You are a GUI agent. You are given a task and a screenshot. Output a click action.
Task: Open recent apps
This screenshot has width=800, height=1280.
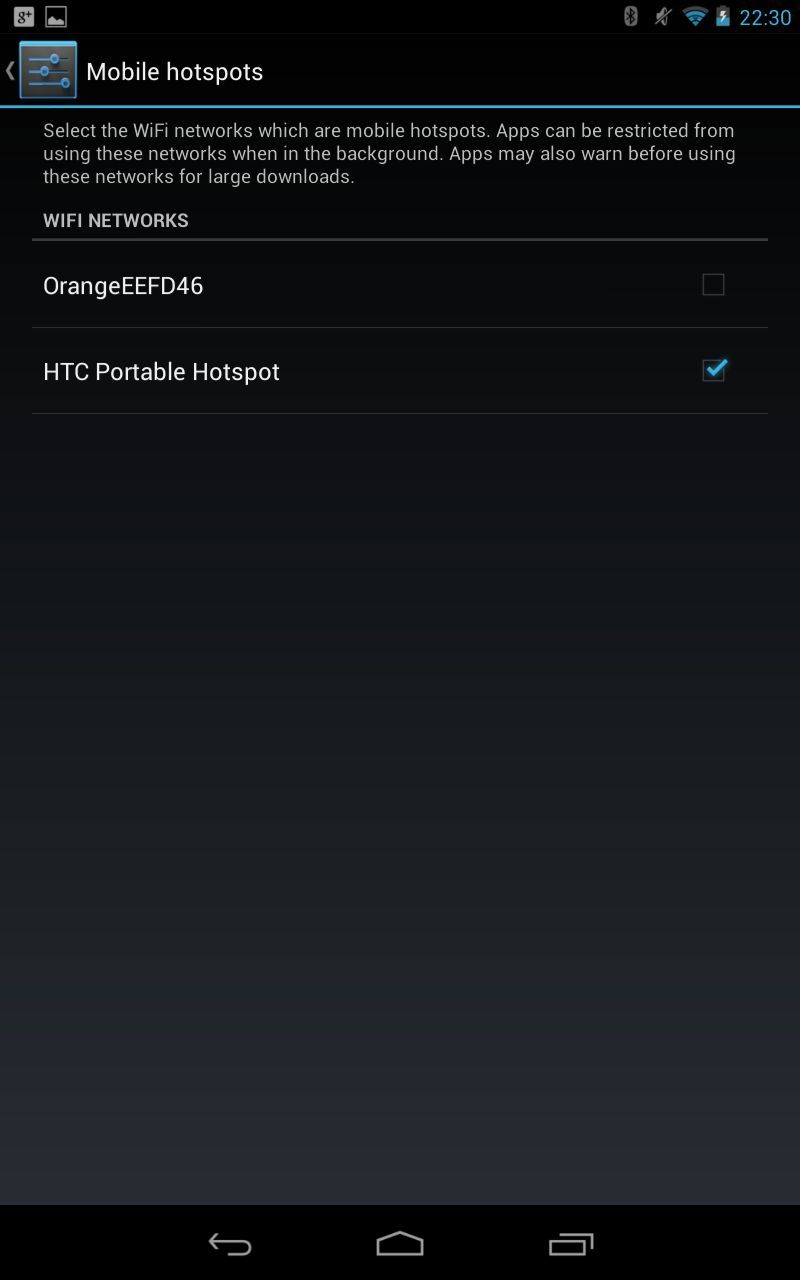[571, 1244]
